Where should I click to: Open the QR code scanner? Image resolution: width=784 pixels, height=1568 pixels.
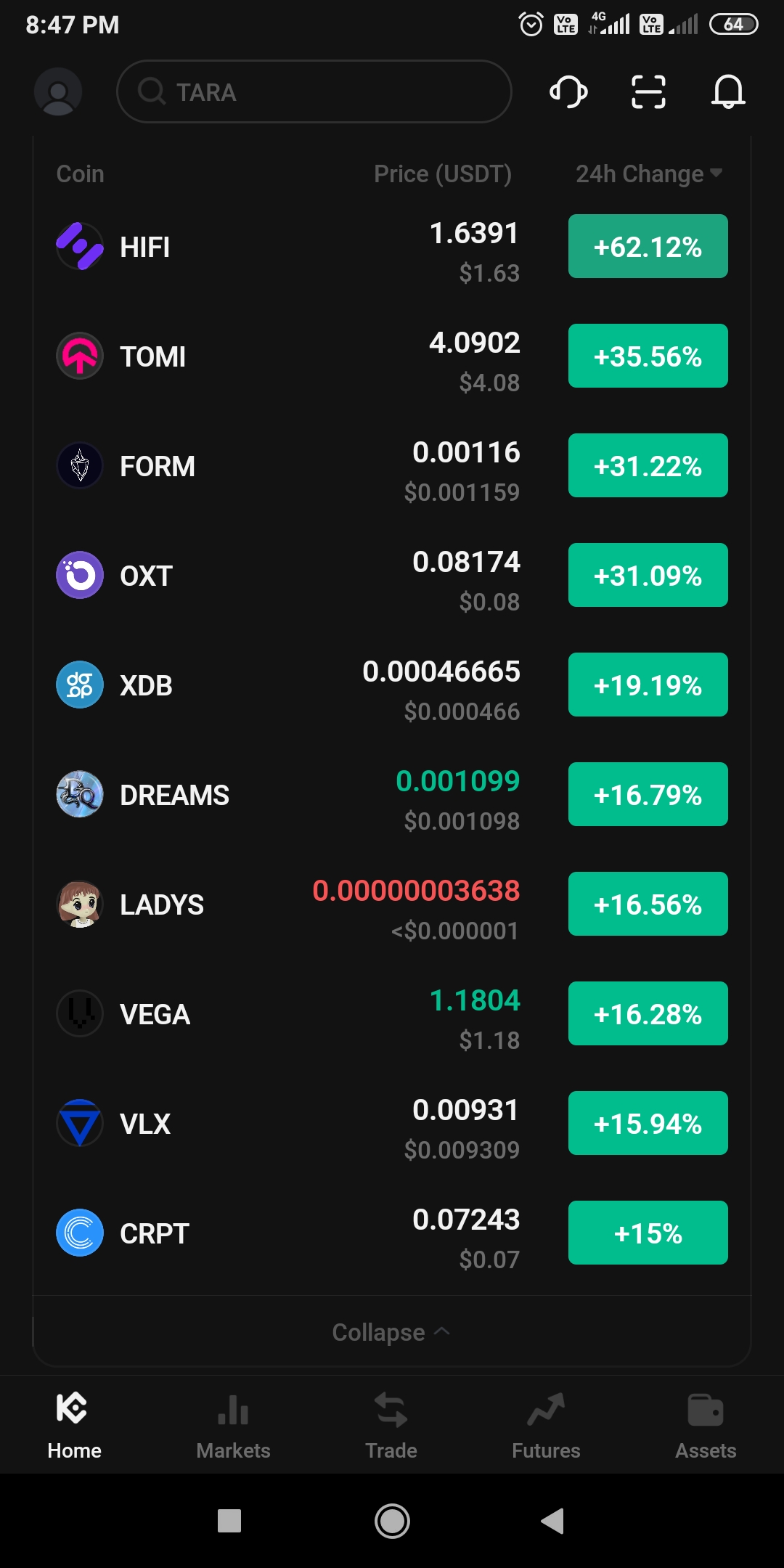[x=648, y=91]
